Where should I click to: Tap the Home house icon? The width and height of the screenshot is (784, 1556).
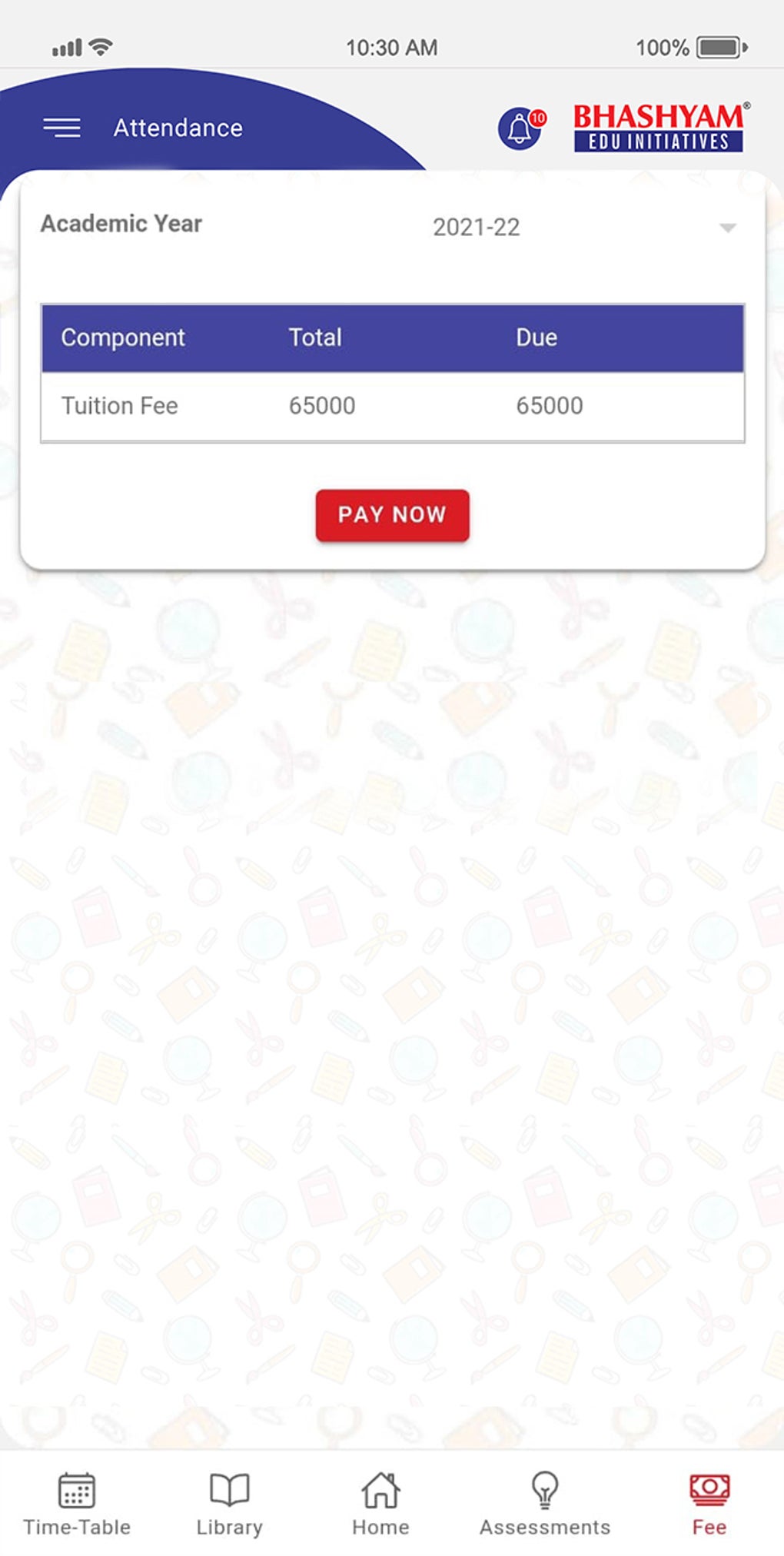click(x=382, y=1490)
